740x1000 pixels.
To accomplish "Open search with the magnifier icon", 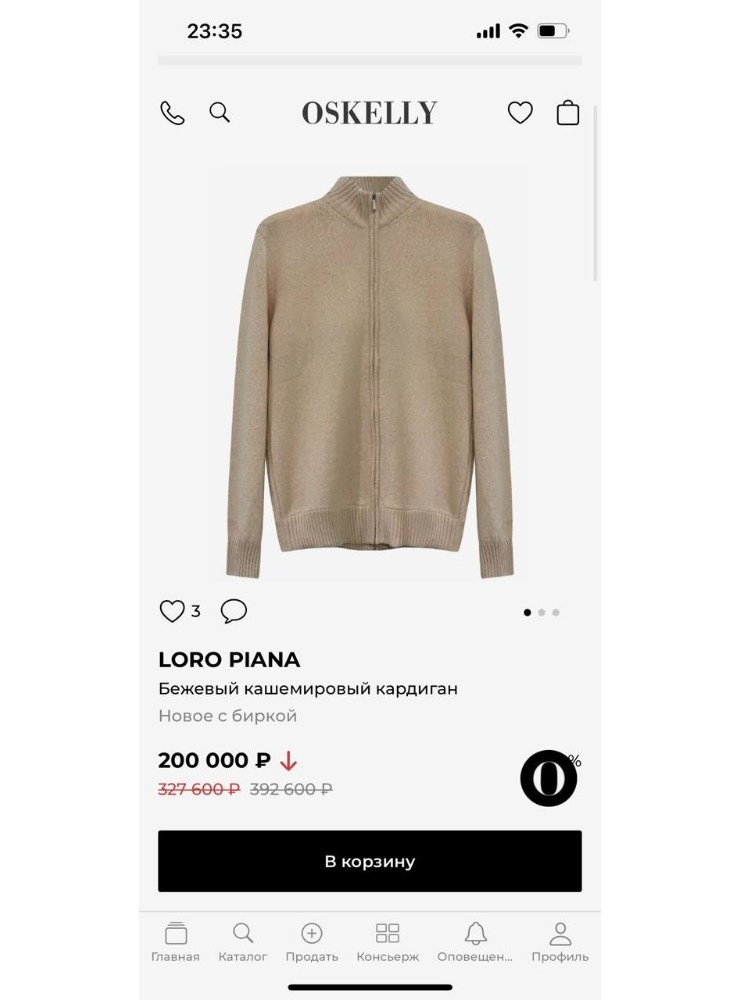I will [x=220, y=113].
